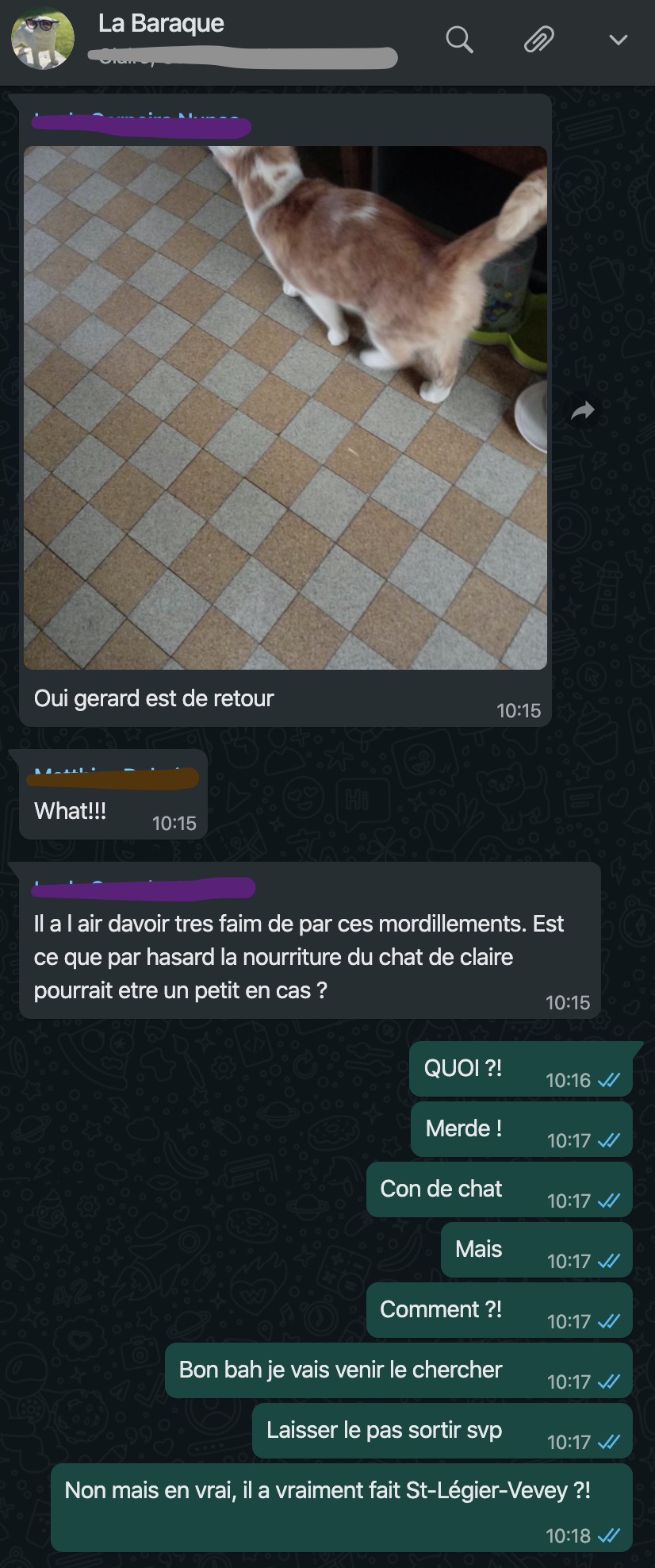Expand the header dropdown arrow for group actions
655x1568 pixels.
(616, 38)
